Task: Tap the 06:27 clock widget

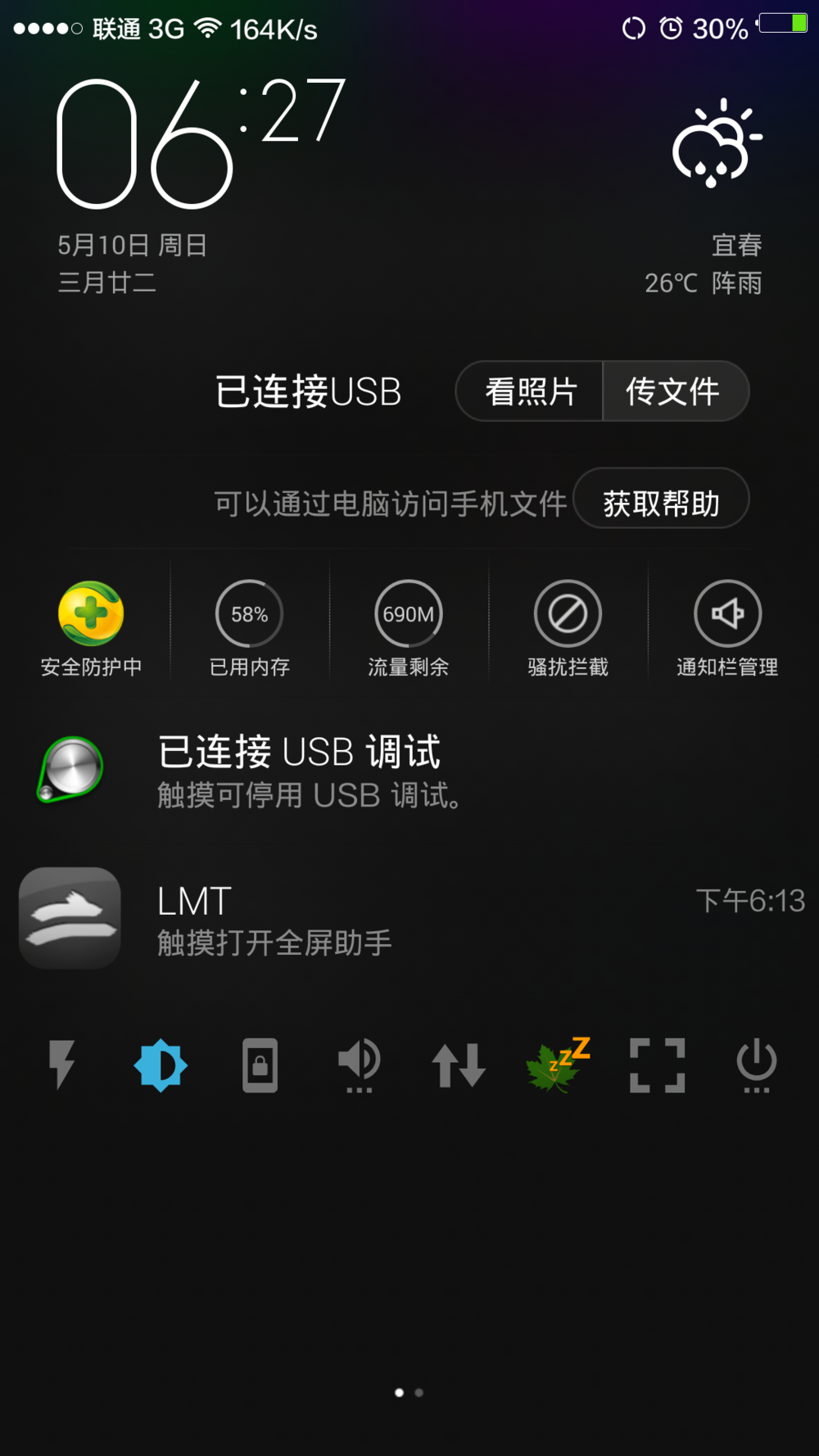Action: 201,143
